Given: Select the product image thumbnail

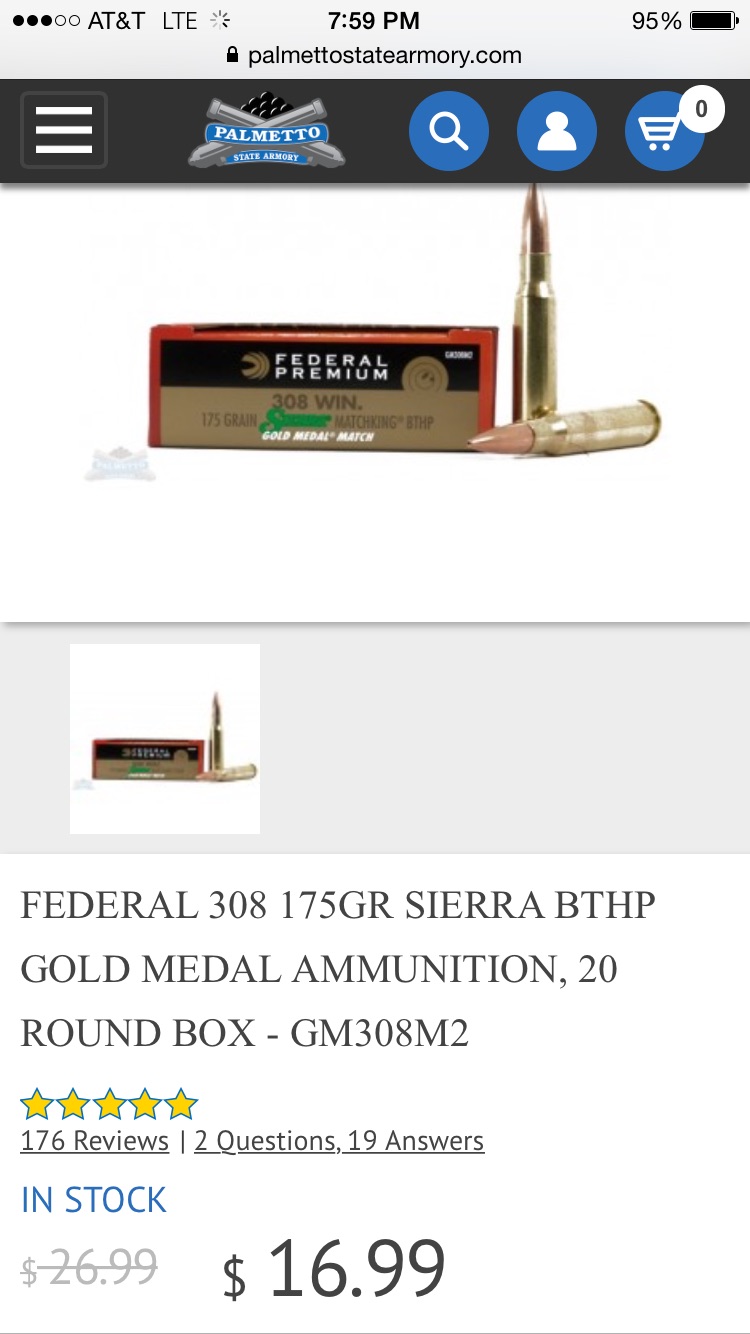Looking at the screenshot, I should tap(165, 739).
